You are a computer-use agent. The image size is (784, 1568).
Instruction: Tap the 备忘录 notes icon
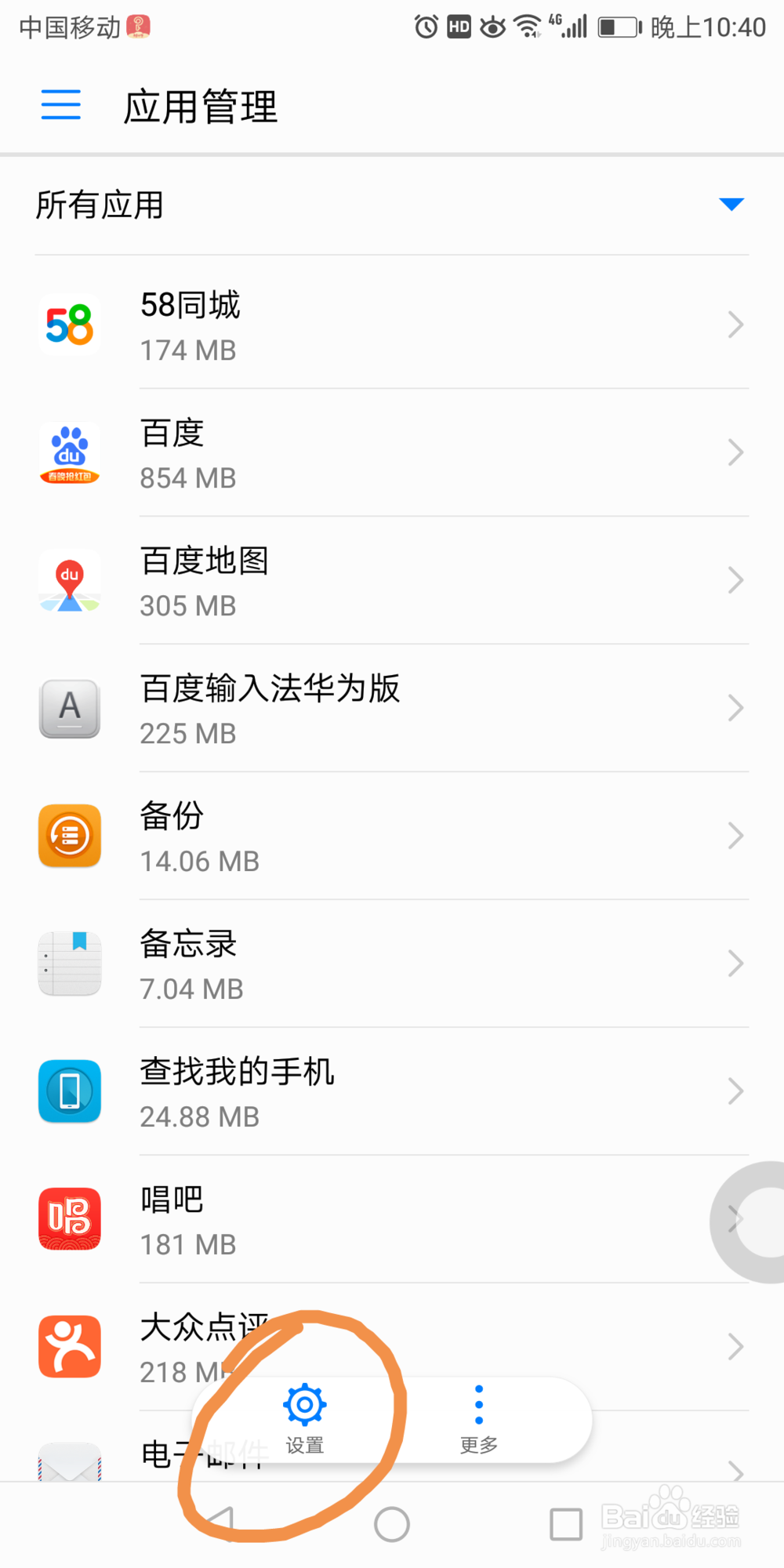click(x=69, y=963)
